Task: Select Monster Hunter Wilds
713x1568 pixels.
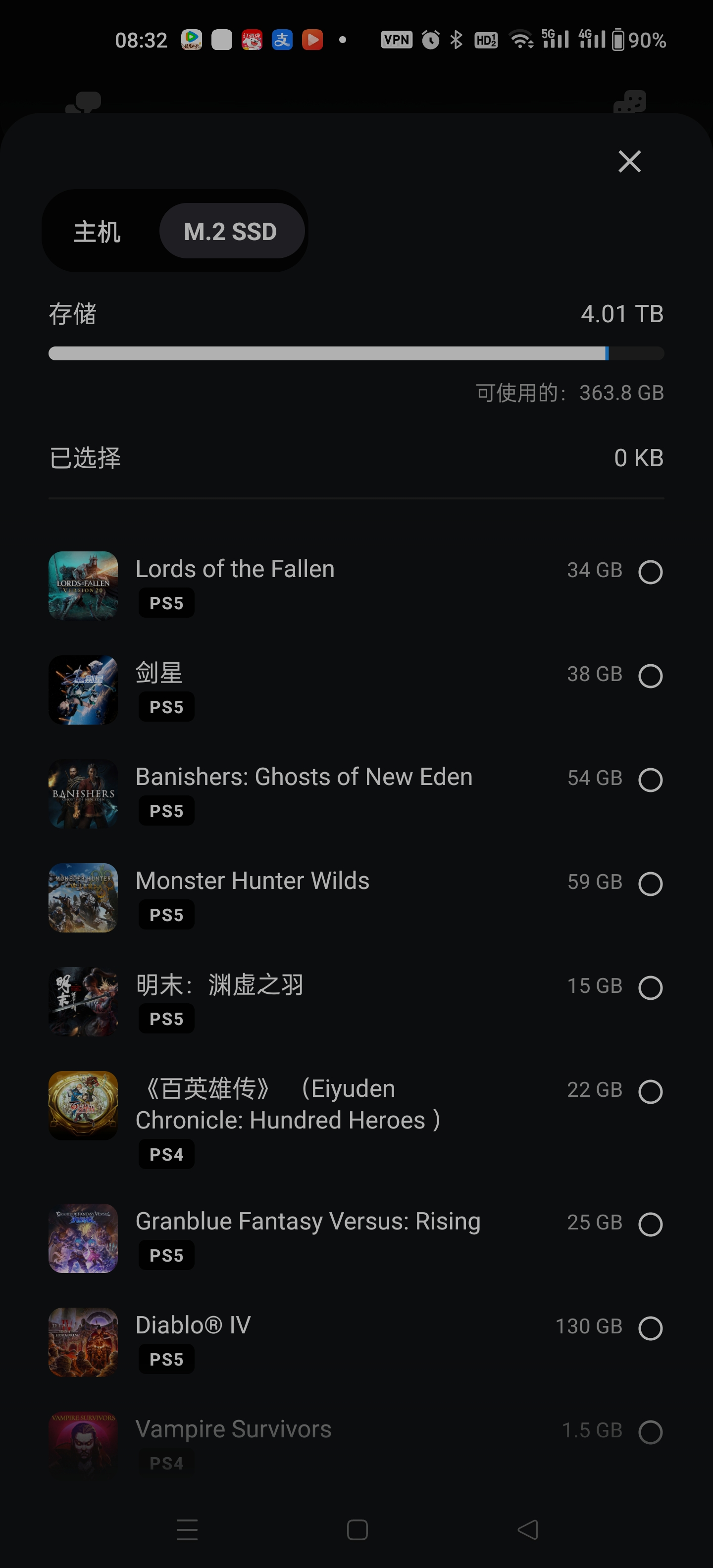Action: tap(650, 884)
